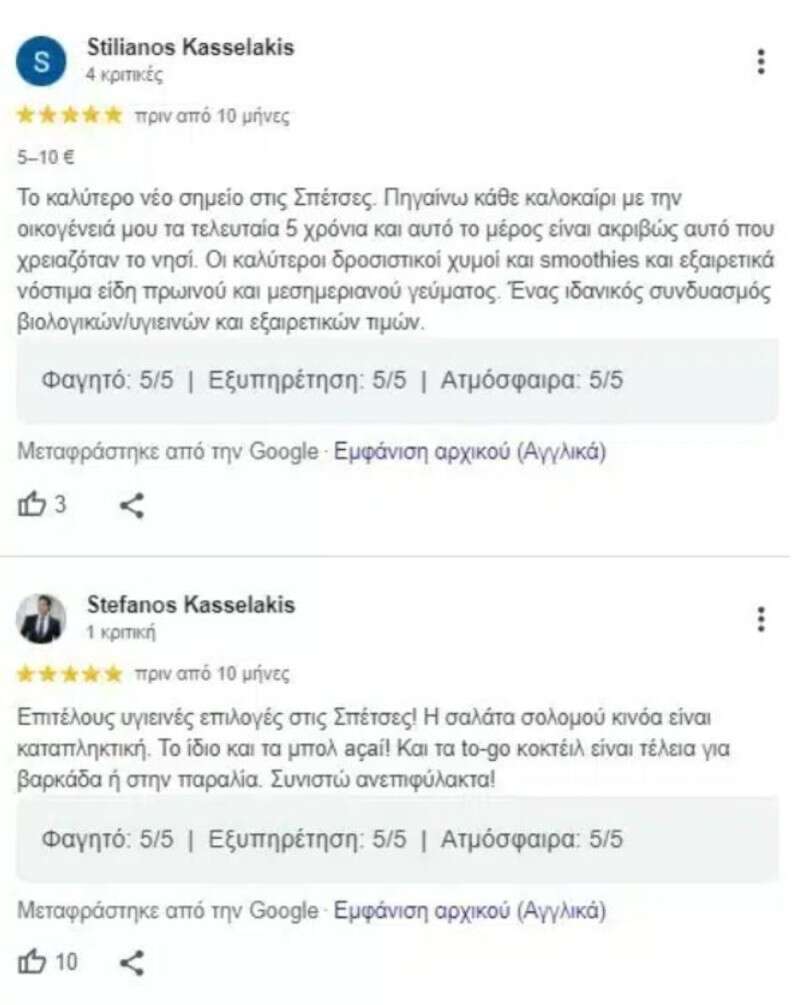The width and height of the screenshot is (800, 1005).
Task: Open overflow menu on Stilianos Kasselakis's review
Action: 761,61
